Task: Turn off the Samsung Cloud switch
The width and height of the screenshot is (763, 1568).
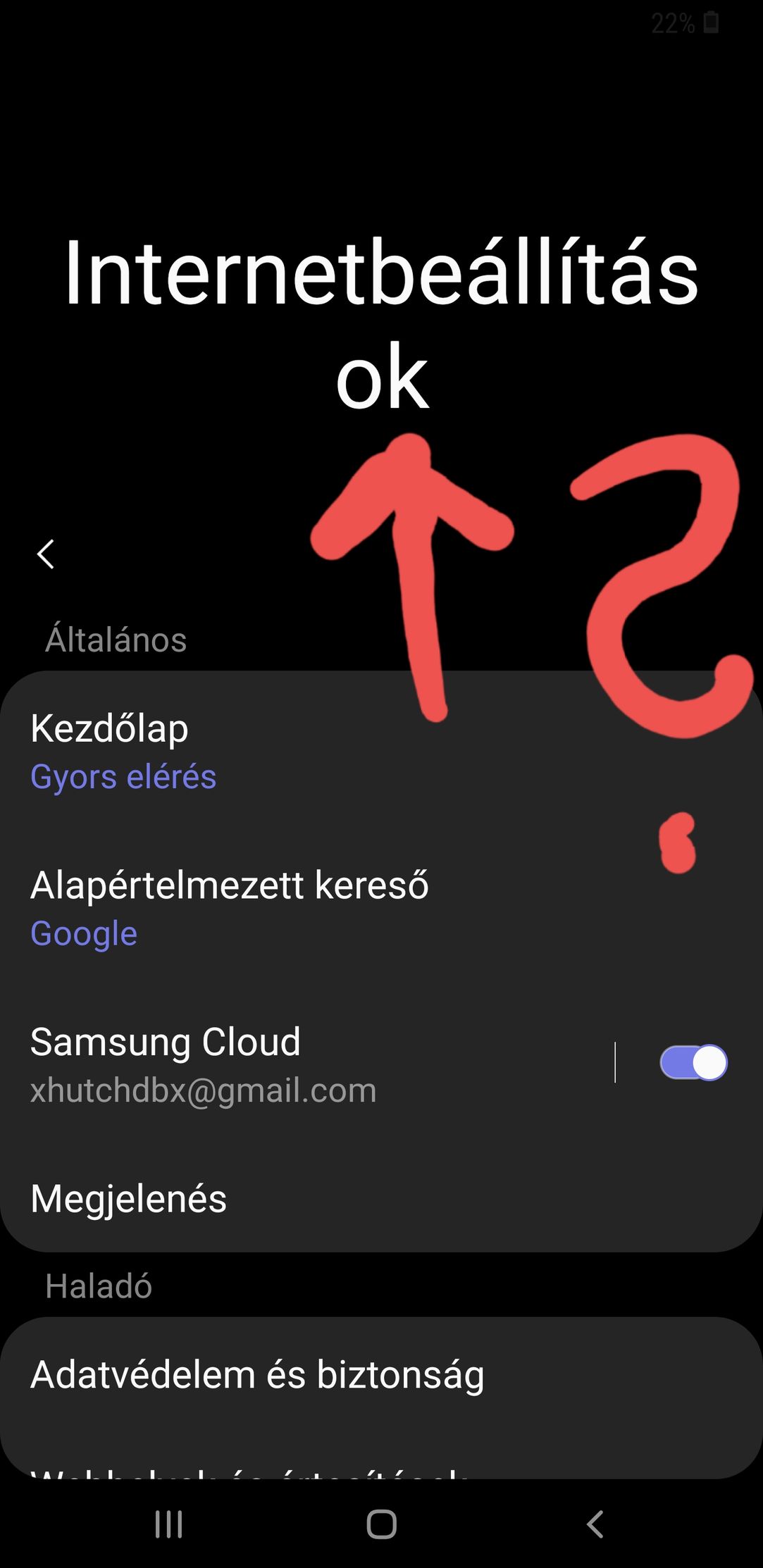Action: (x=693, y=1062)
